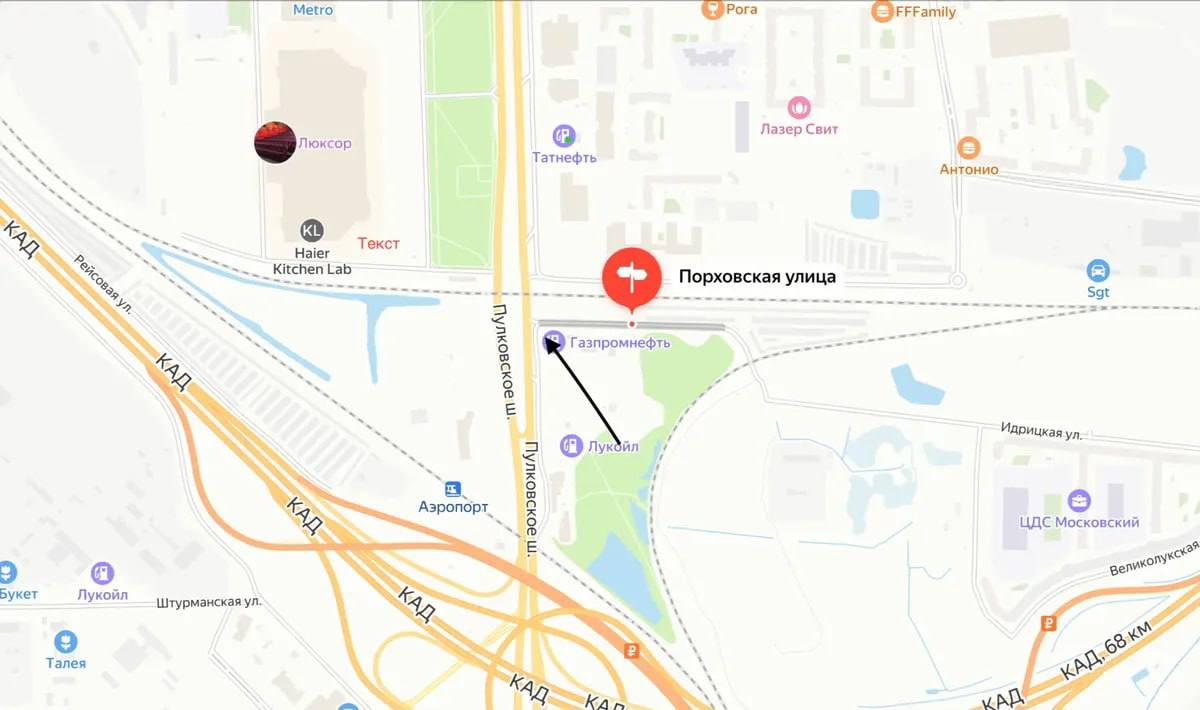Open the Люксор place marker
This screenshot has width=1200, height=710.
(275, 143)
